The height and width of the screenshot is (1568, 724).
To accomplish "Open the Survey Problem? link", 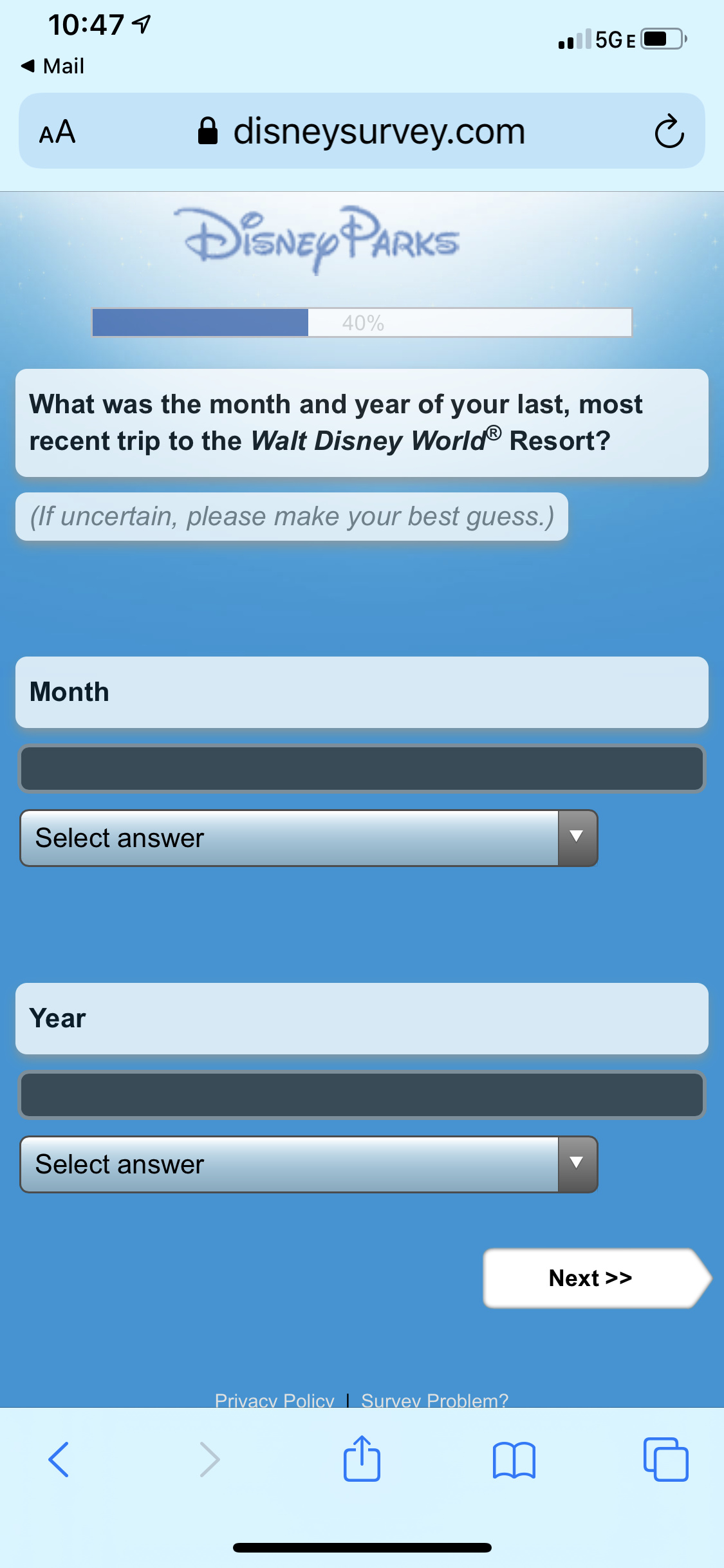I will coord(434,1399).
